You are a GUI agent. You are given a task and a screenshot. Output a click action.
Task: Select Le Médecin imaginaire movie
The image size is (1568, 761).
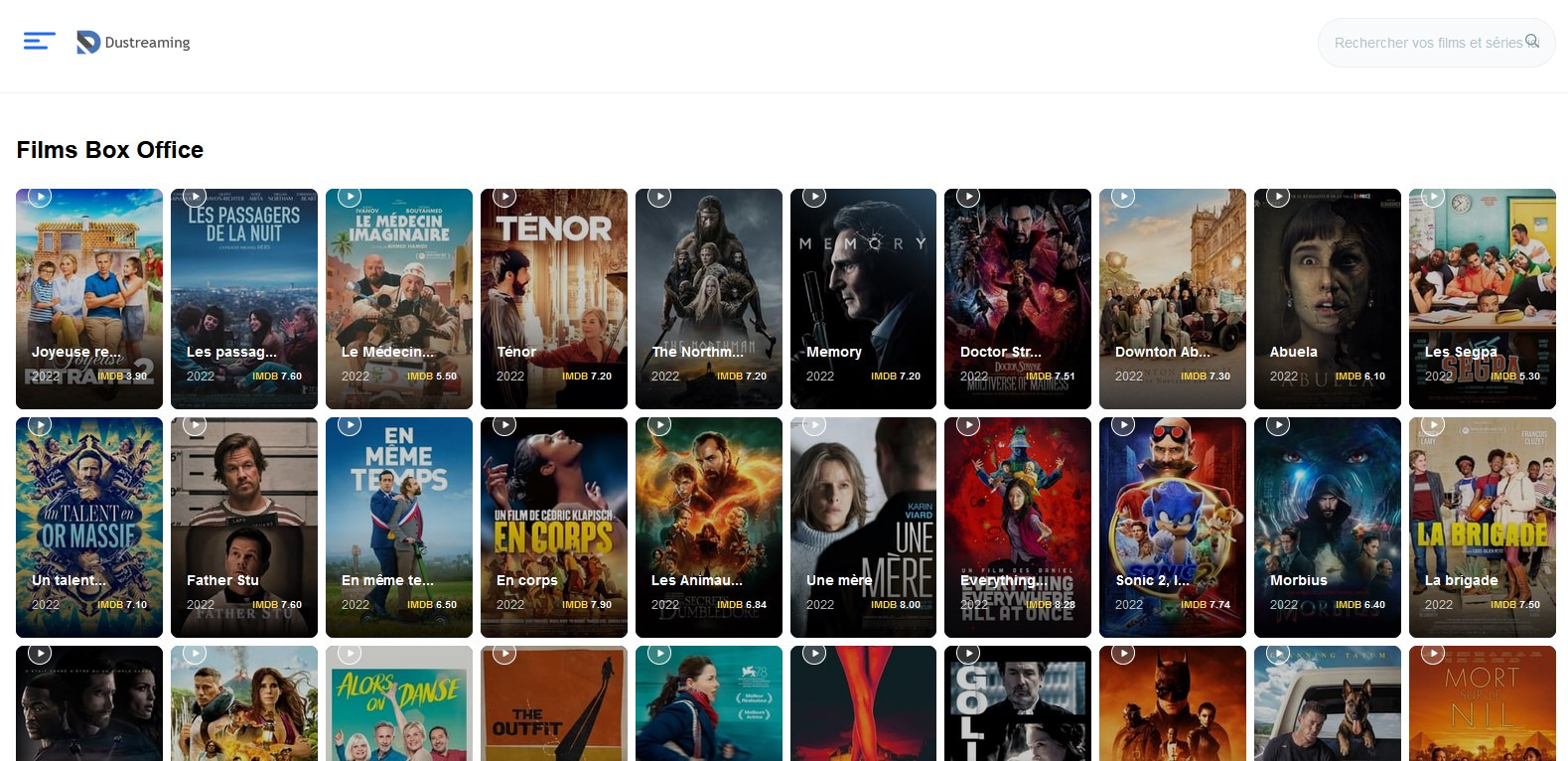click(399, 298)
